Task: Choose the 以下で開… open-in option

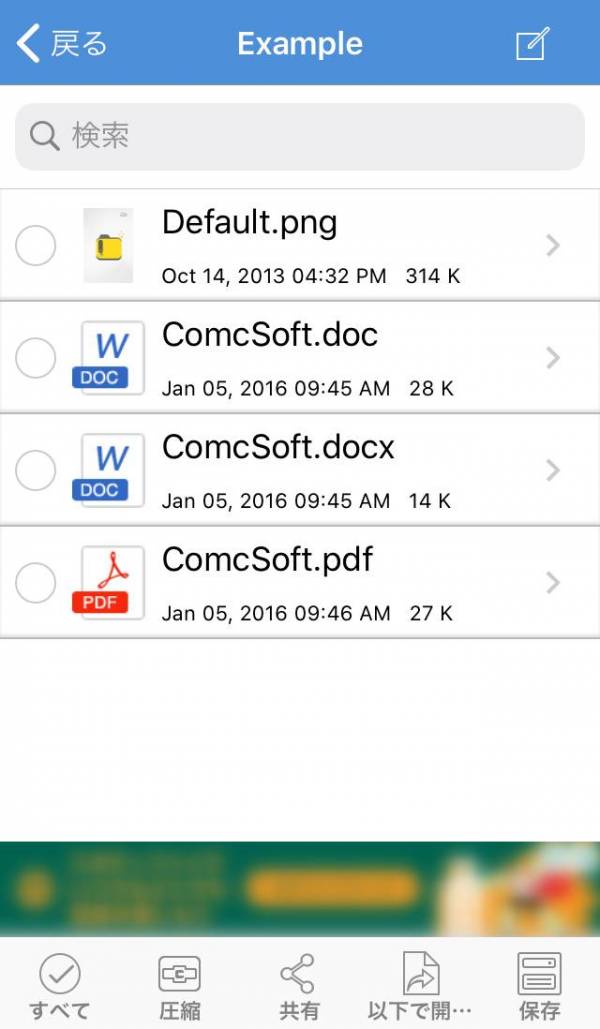Action: pos(419,986)
